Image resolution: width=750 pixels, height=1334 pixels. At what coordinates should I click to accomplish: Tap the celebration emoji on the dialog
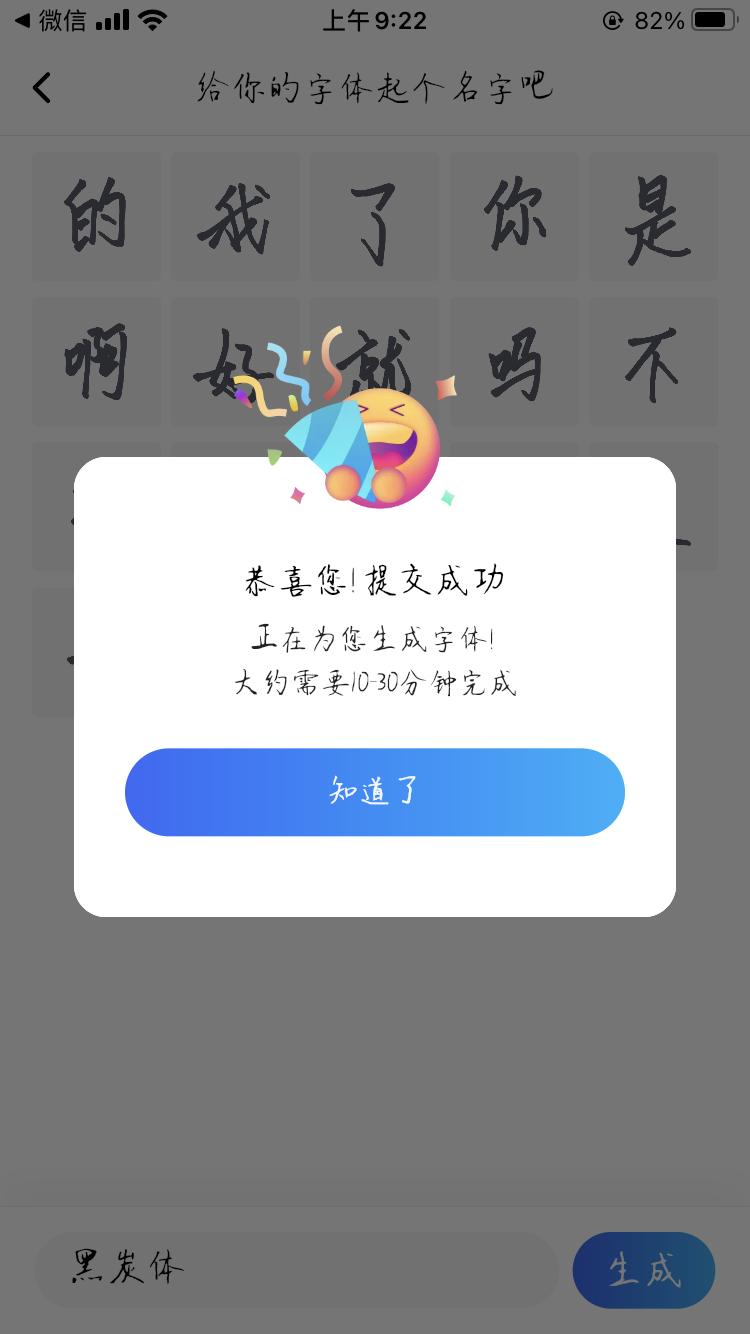pyautogui.click(x=390, y=449)
